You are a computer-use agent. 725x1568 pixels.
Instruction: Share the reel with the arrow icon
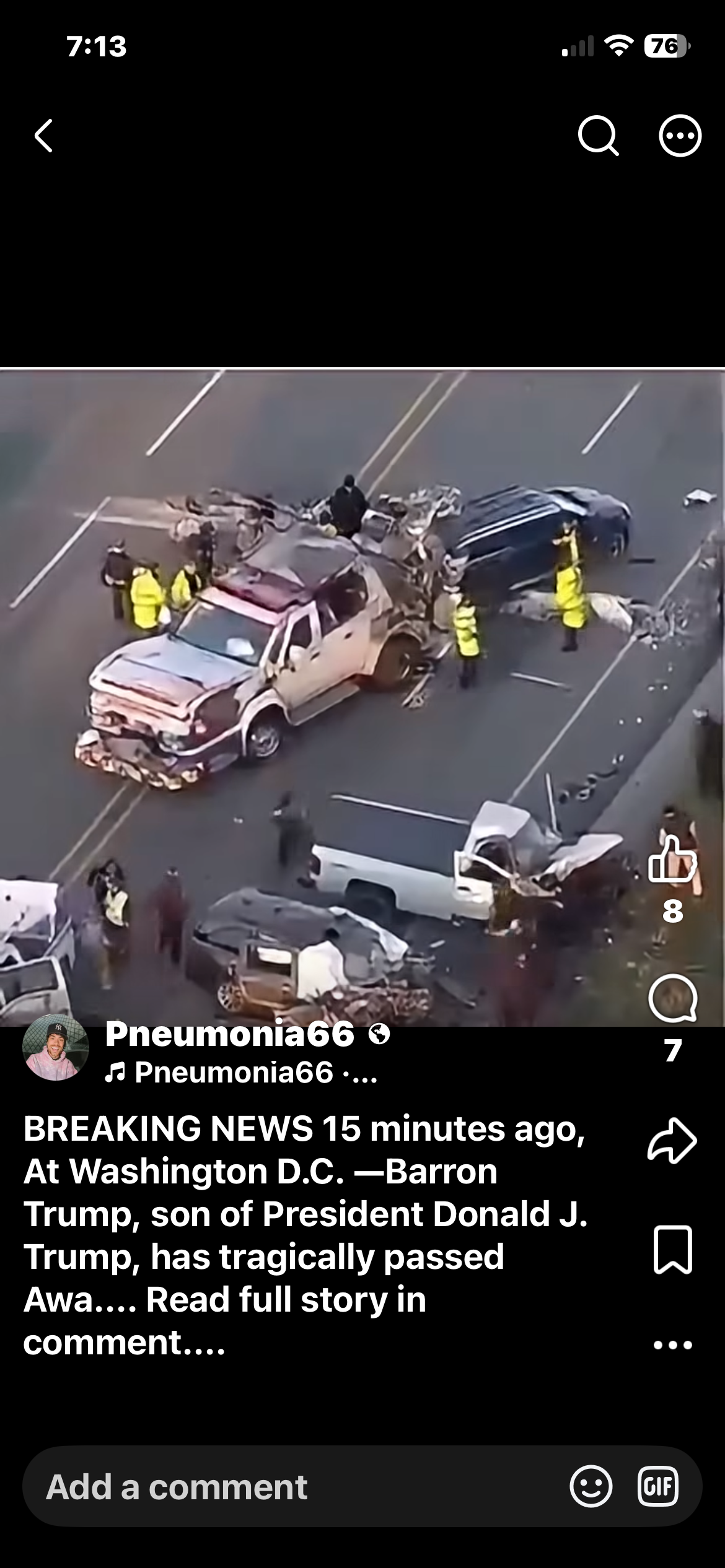[673, 1141]
